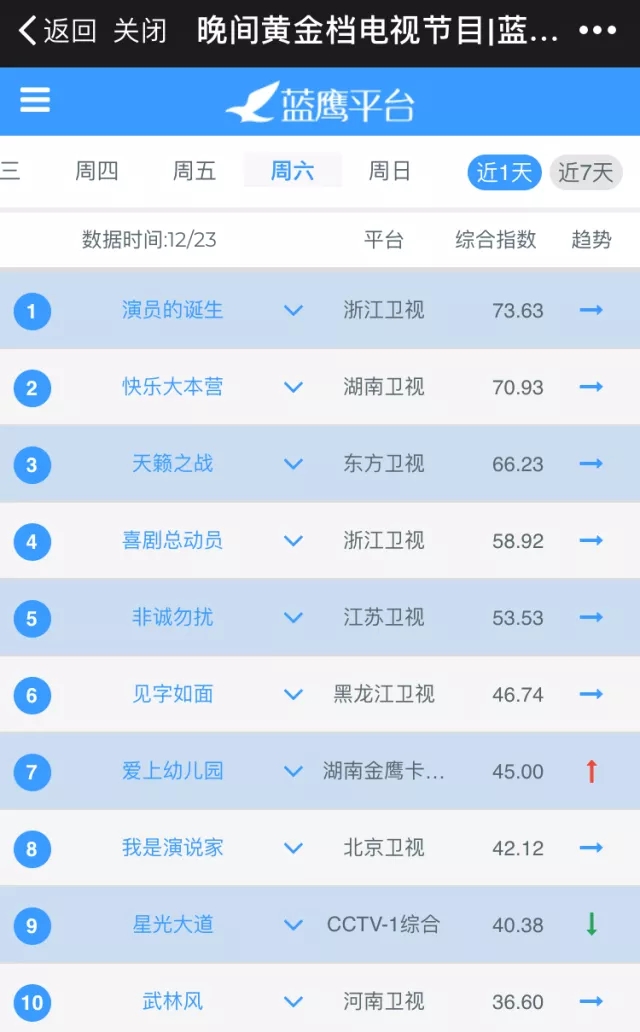640x1032 pixels.
Task: Expand the chevron beside 喜剧总动员
Action: (x=293, y=541)
